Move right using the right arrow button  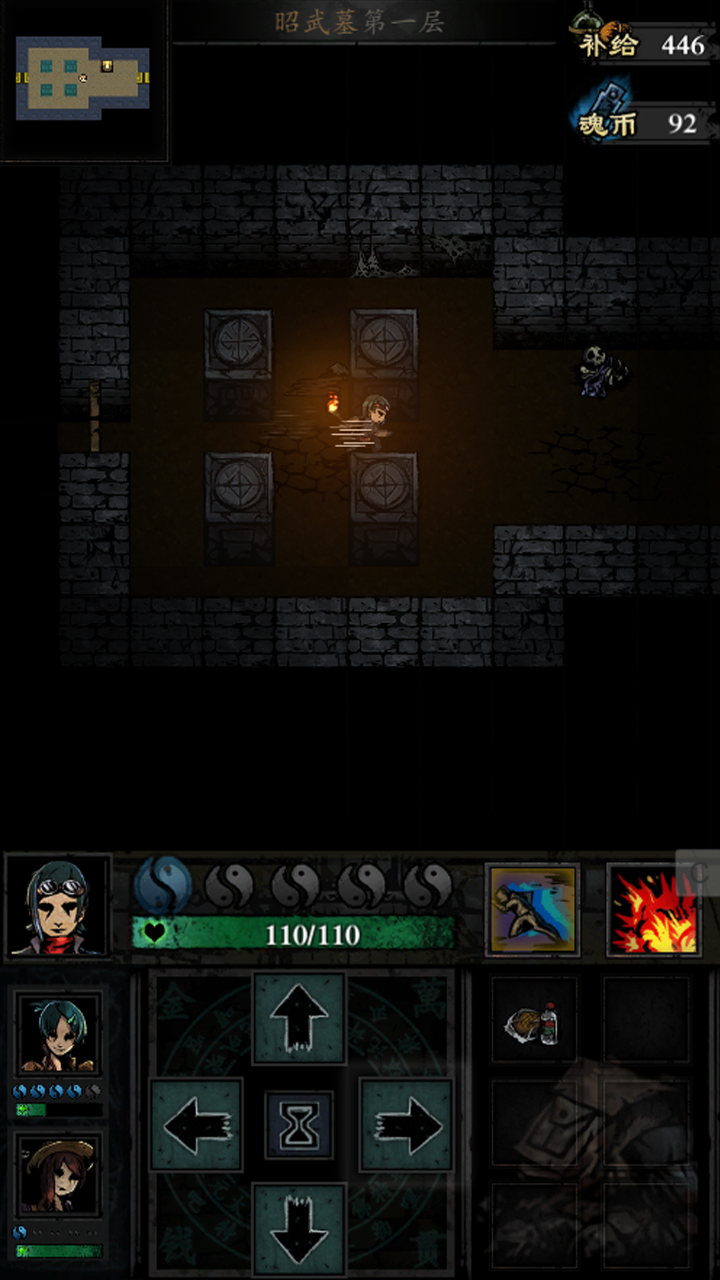(405, 1125)
